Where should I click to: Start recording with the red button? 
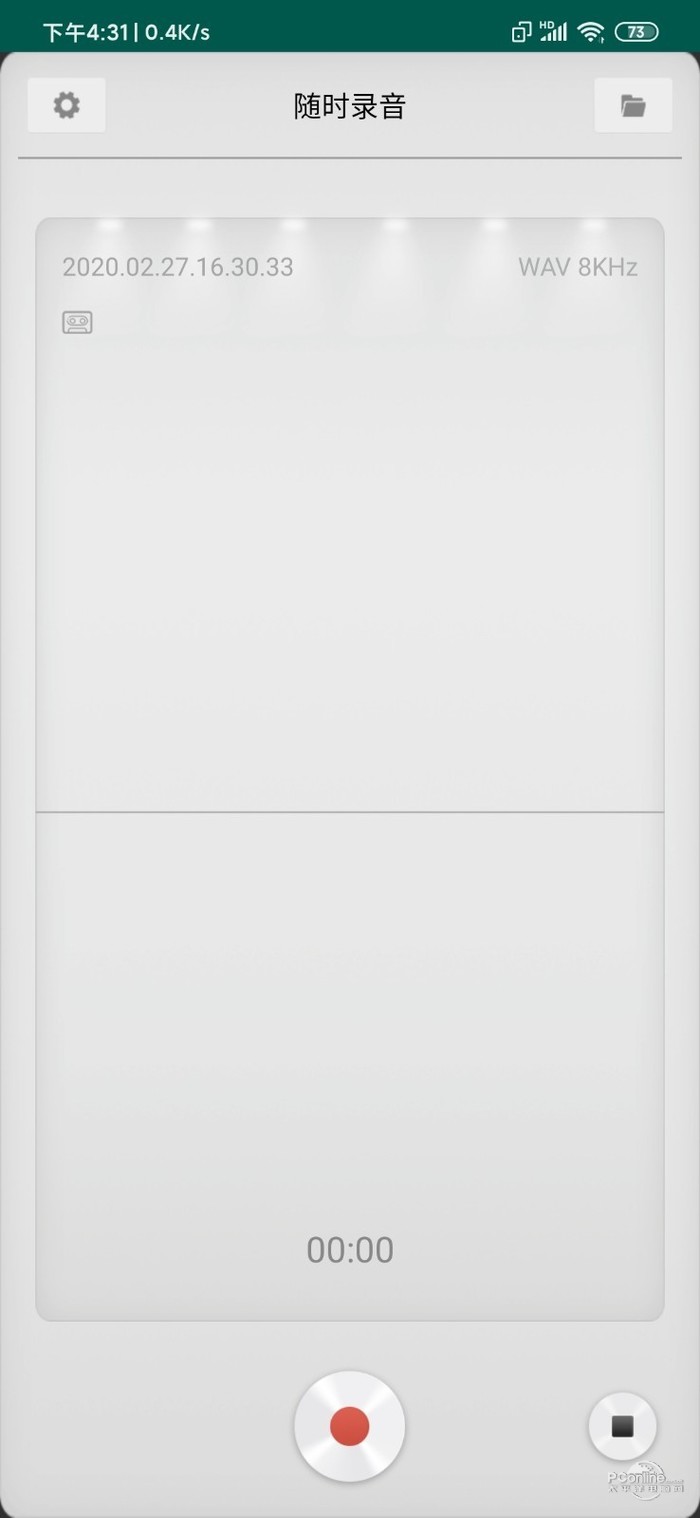click(x=349, y=1426)
